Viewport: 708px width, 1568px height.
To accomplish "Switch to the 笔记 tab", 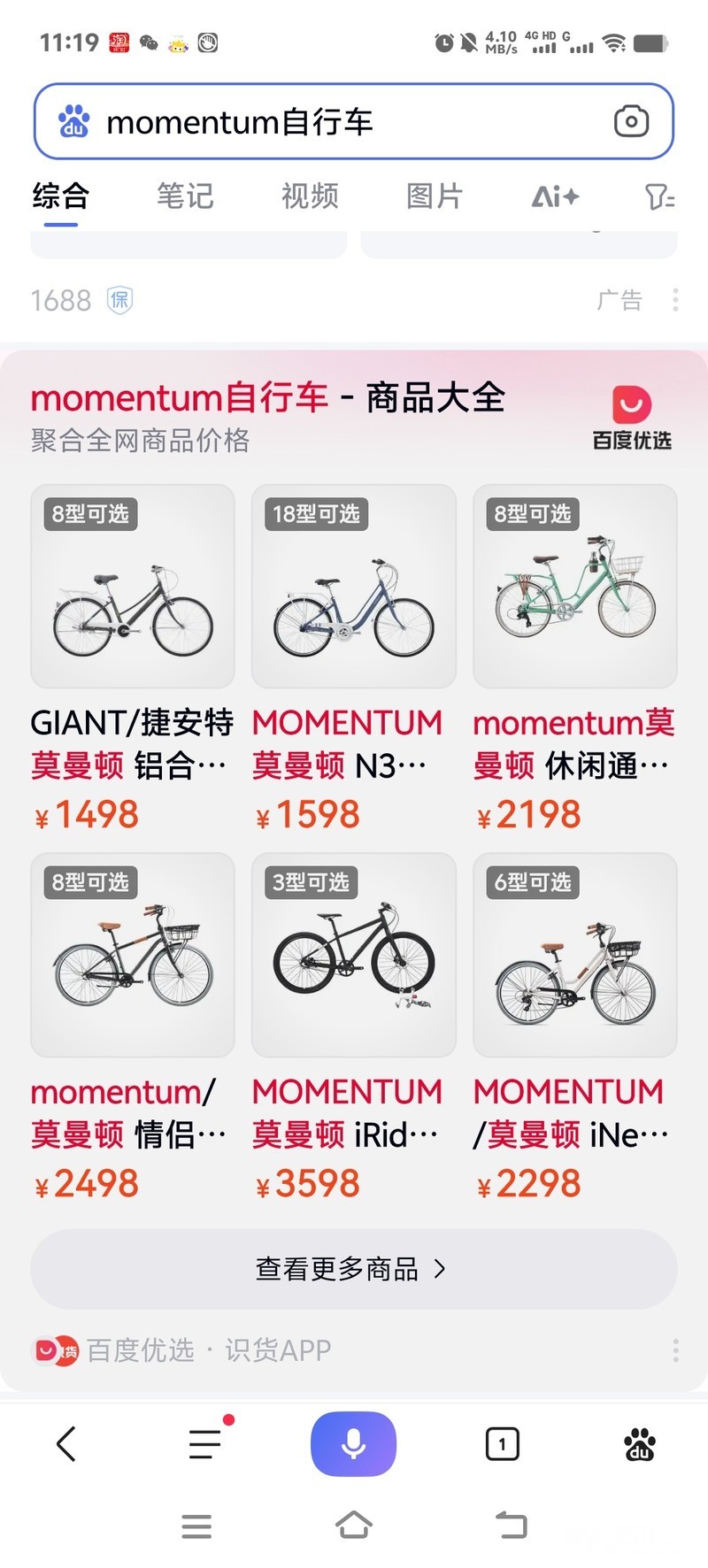I will point(185,196).
